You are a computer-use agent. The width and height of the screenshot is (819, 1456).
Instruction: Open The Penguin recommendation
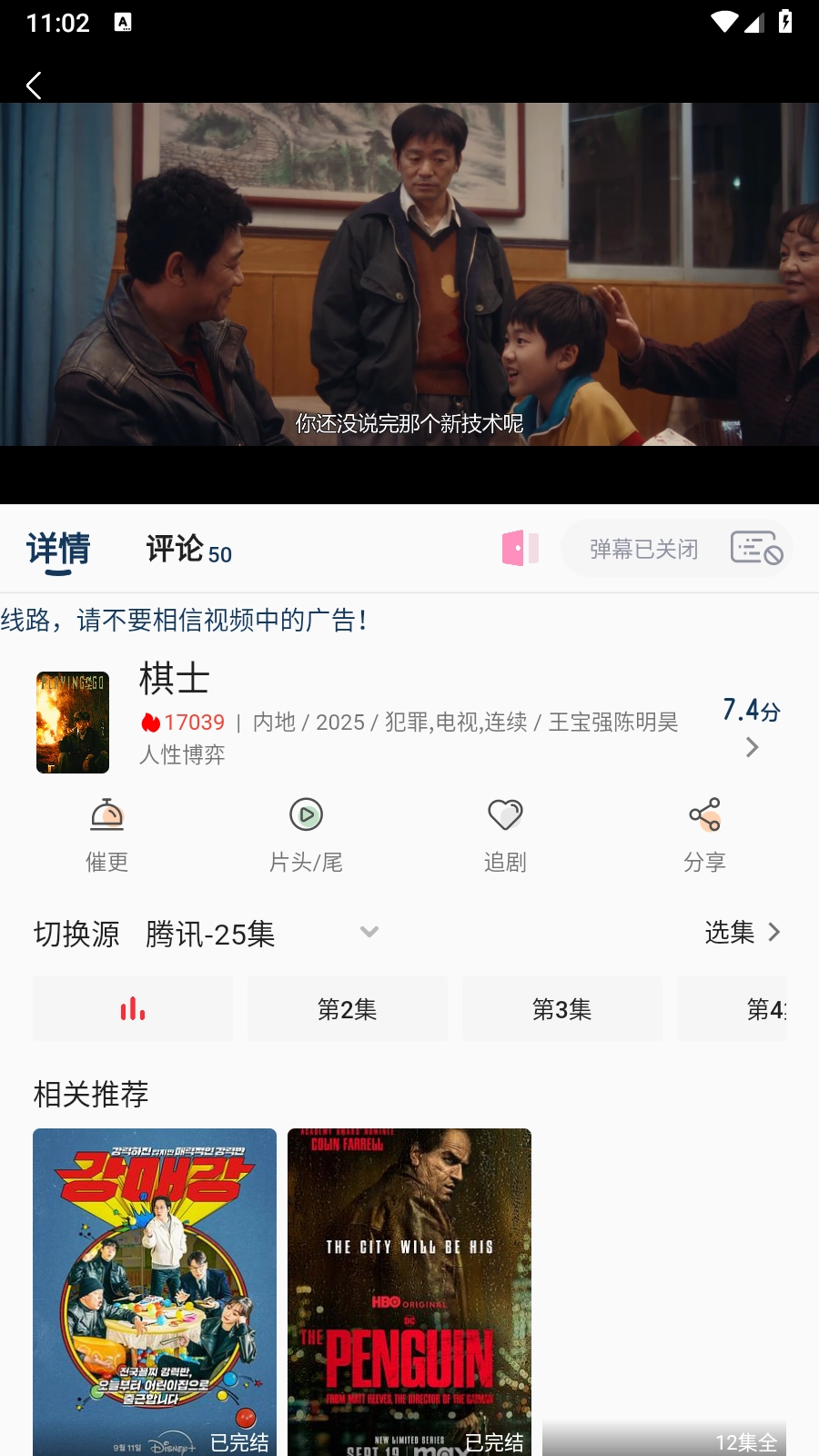click(409, 1291)
